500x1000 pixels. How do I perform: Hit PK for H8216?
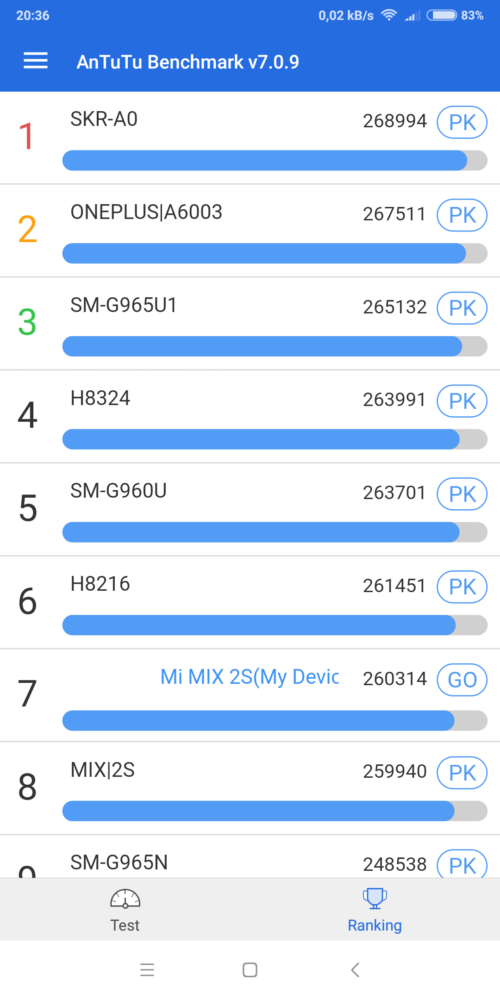[x=462, y=587]
